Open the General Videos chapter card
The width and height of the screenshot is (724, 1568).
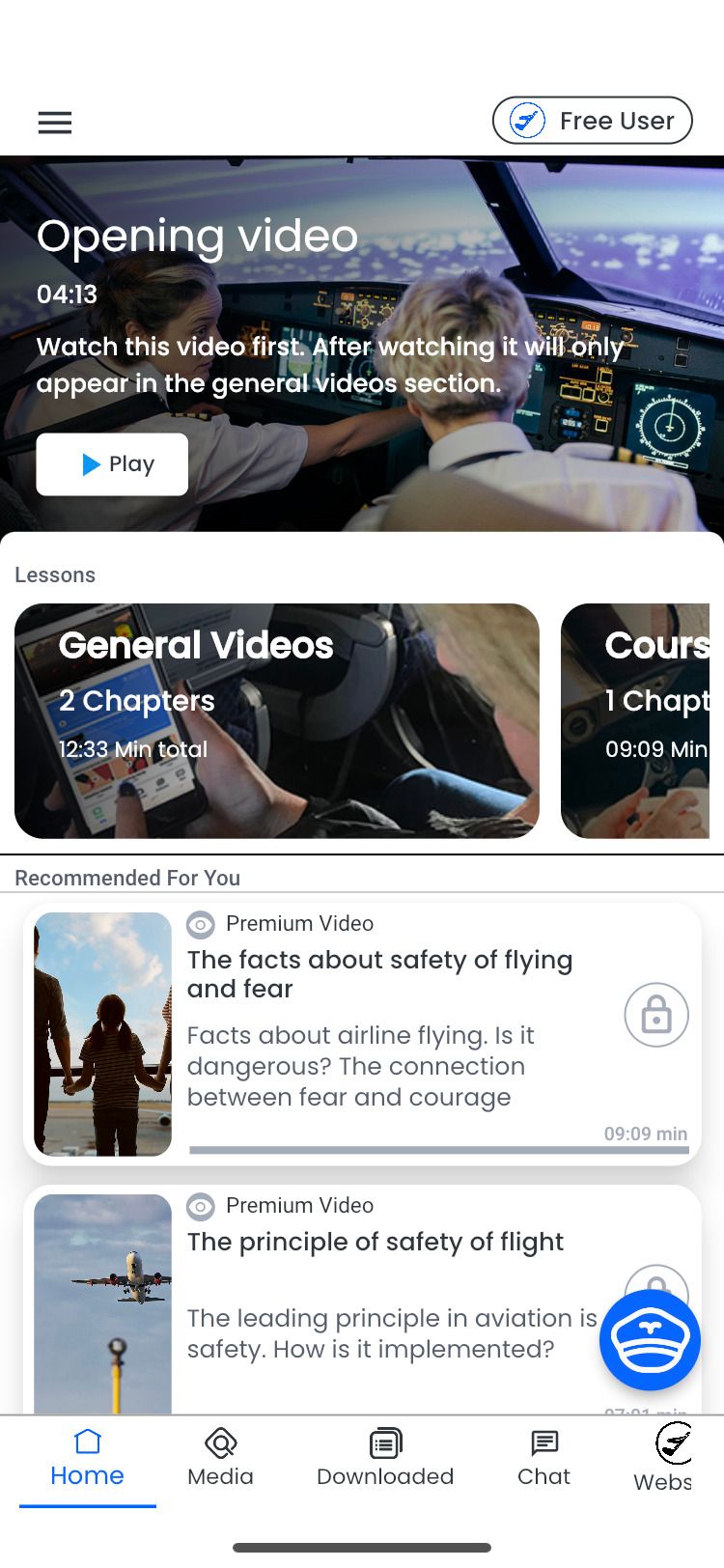coord(277,721)
